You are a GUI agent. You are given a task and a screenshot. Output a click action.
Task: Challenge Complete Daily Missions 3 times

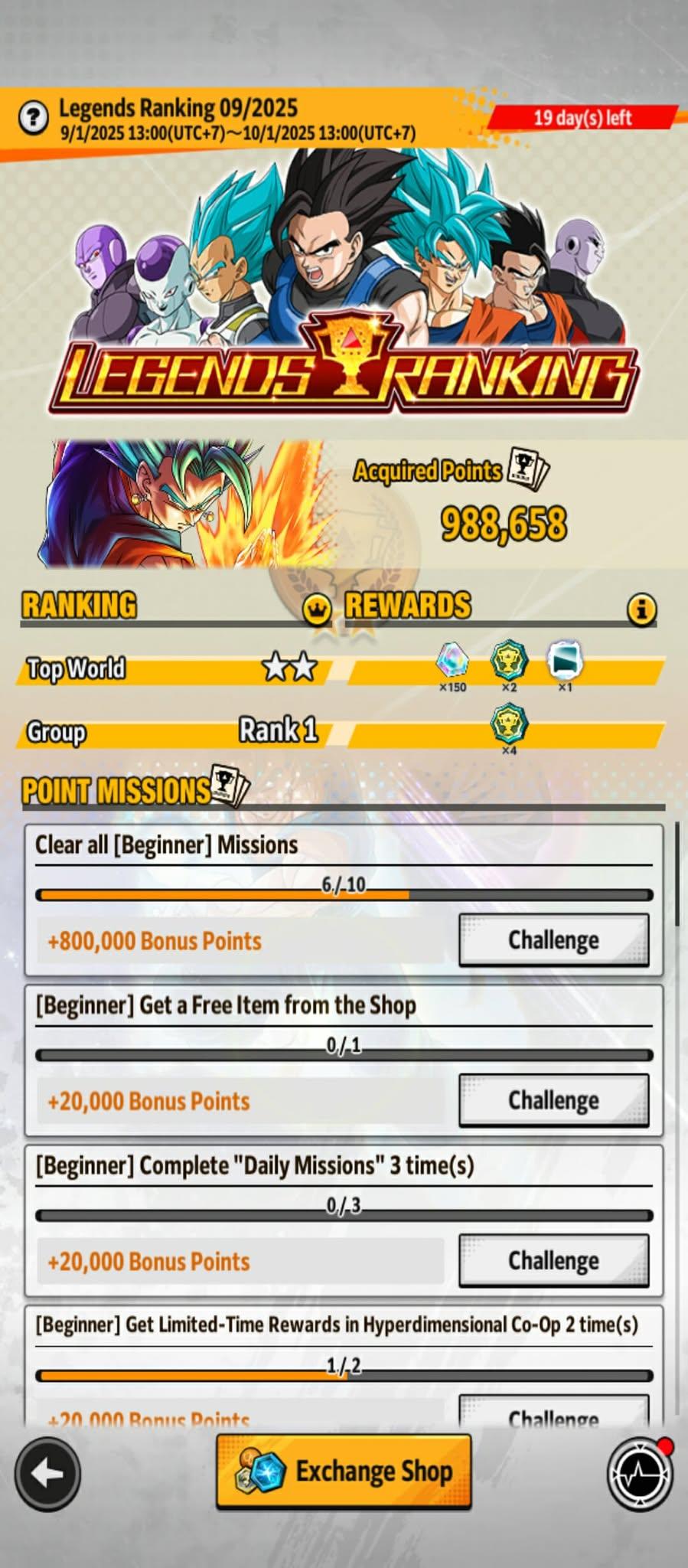pyautogui.click(x=553, y=1260)
